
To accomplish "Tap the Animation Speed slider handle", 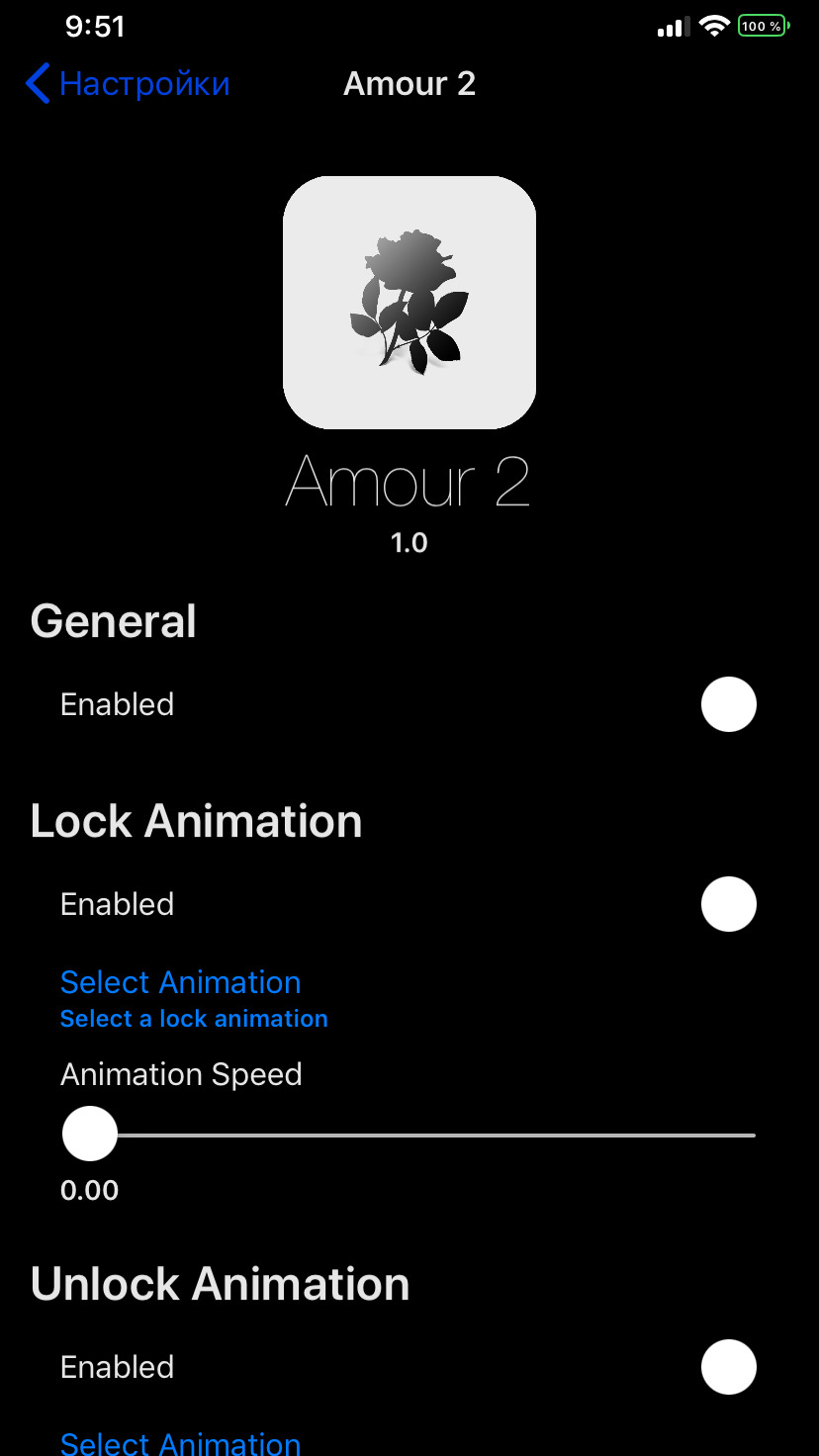I will tap(90, 1135).
